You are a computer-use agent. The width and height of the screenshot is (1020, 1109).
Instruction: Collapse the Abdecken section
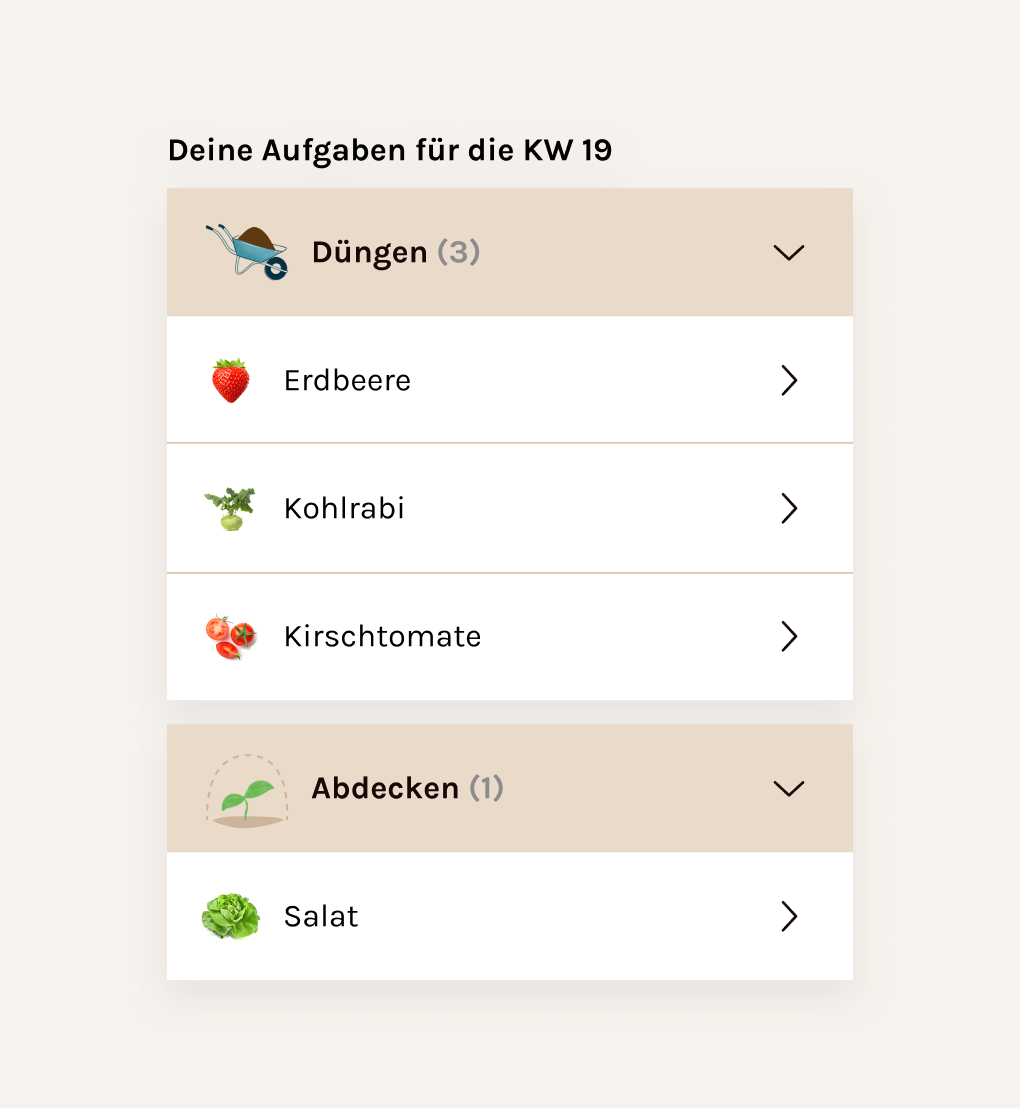pyautogui.click(x=788, y=789)
